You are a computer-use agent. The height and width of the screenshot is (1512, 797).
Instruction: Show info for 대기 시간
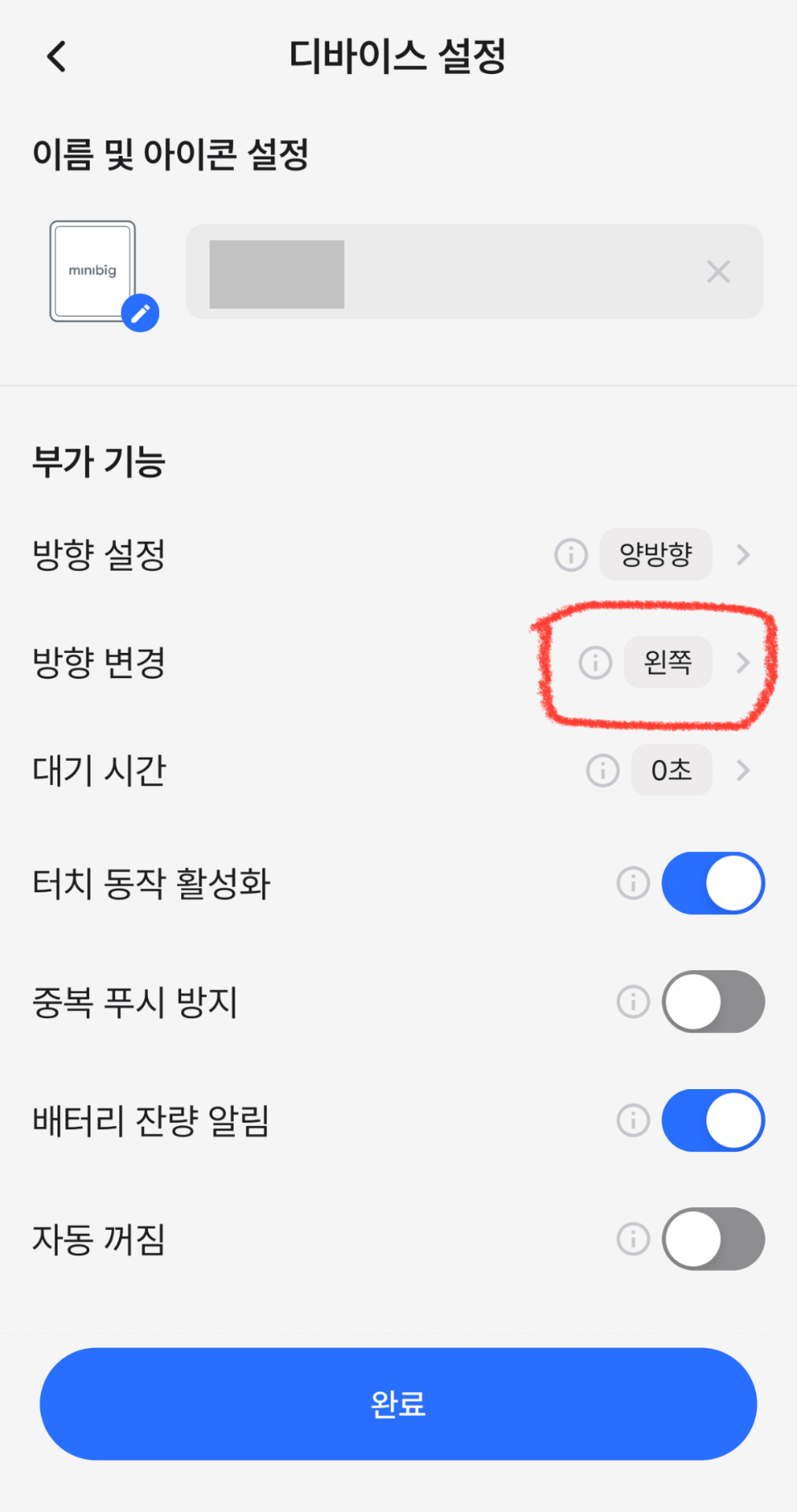pyautogui.click(x=602, y=770)
